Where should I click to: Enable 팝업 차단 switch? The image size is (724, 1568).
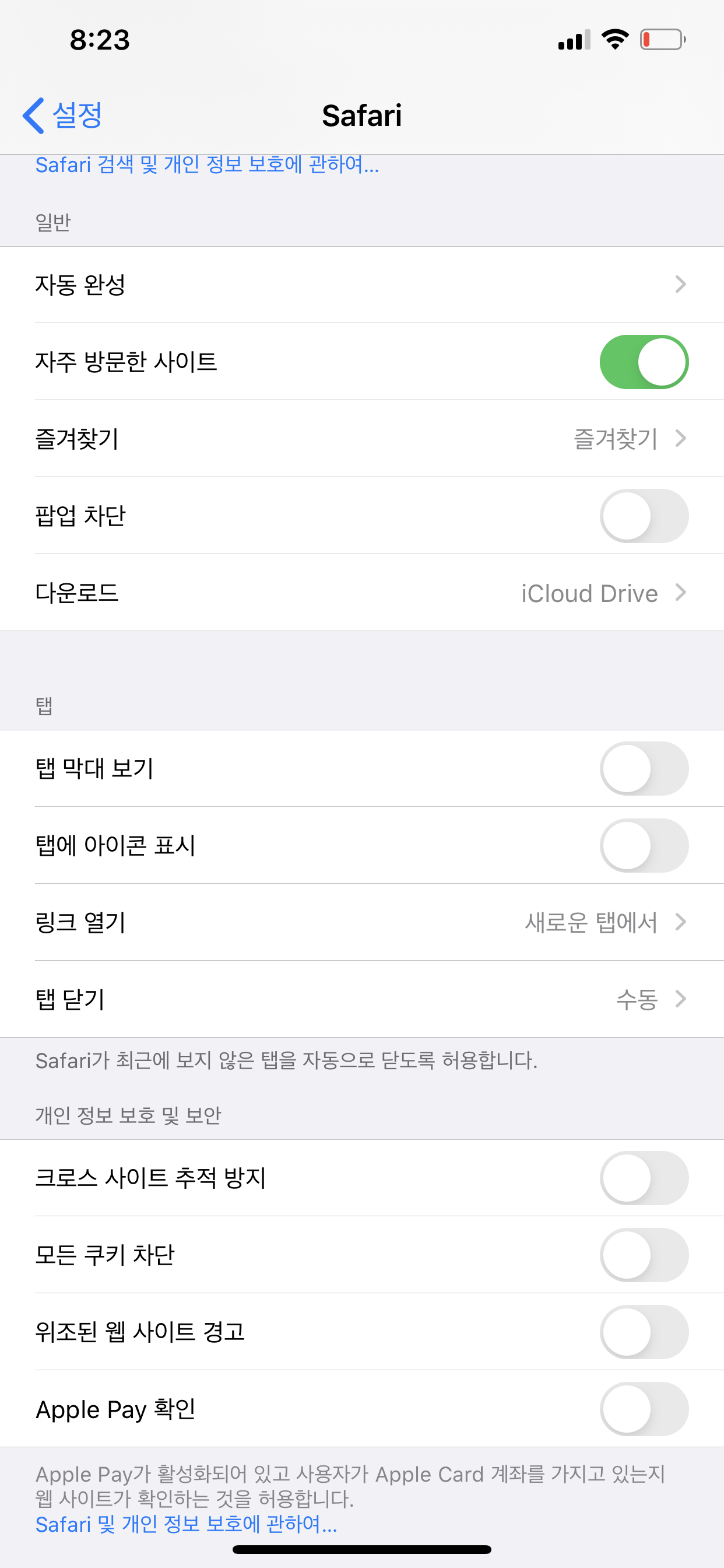tap(643, 516)
